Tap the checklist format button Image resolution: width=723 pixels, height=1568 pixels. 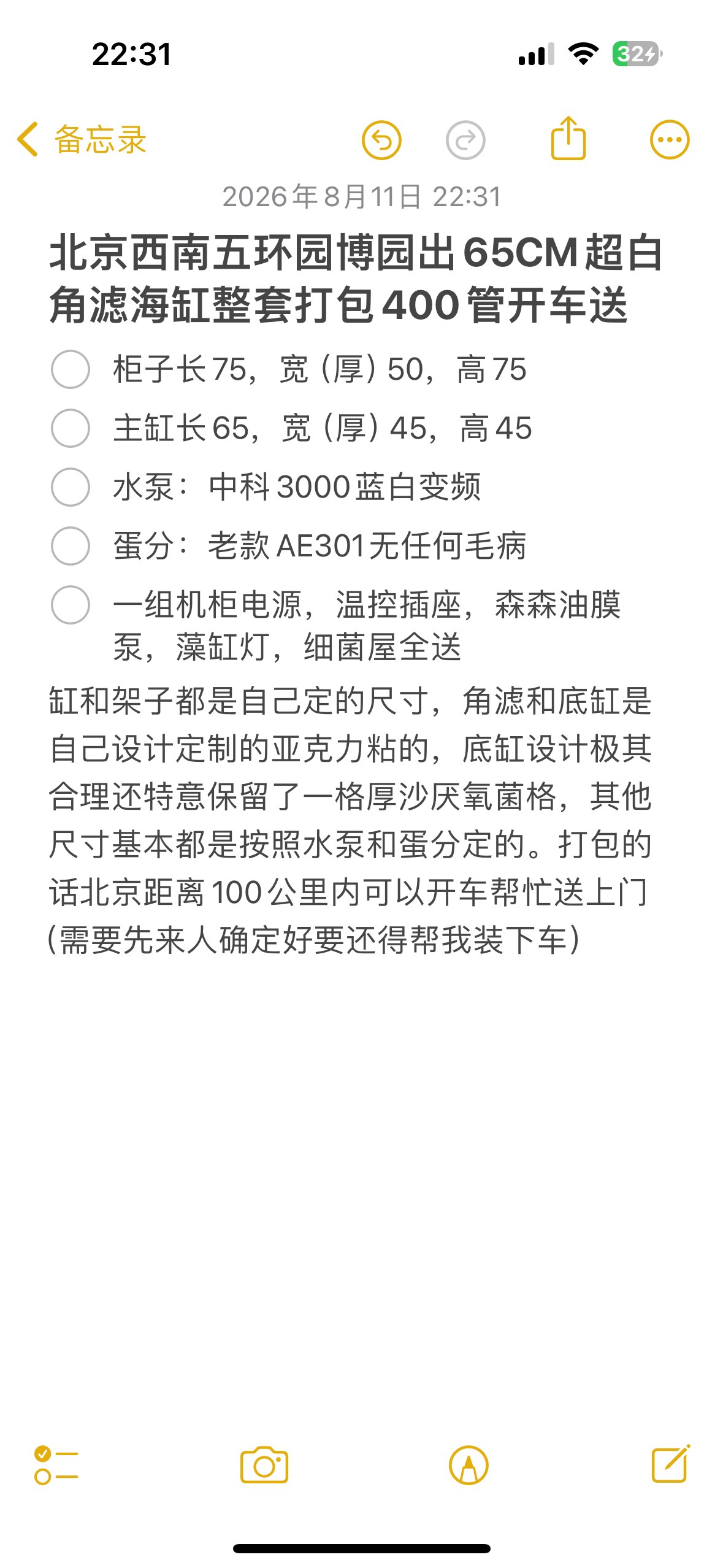click(56, 1465)
